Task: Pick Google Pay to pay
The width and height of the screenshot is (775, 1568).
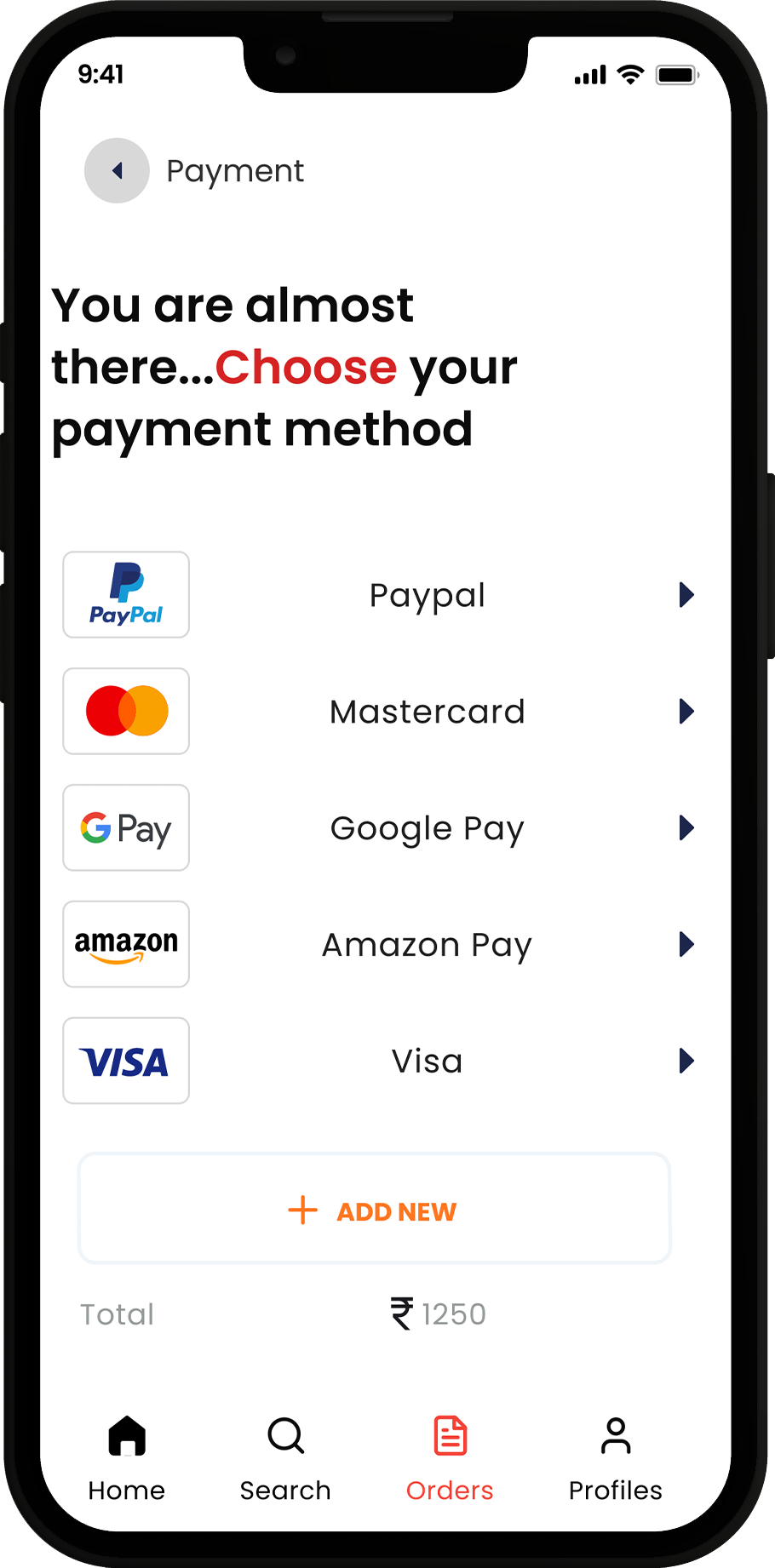Action: tap(427, 828)
